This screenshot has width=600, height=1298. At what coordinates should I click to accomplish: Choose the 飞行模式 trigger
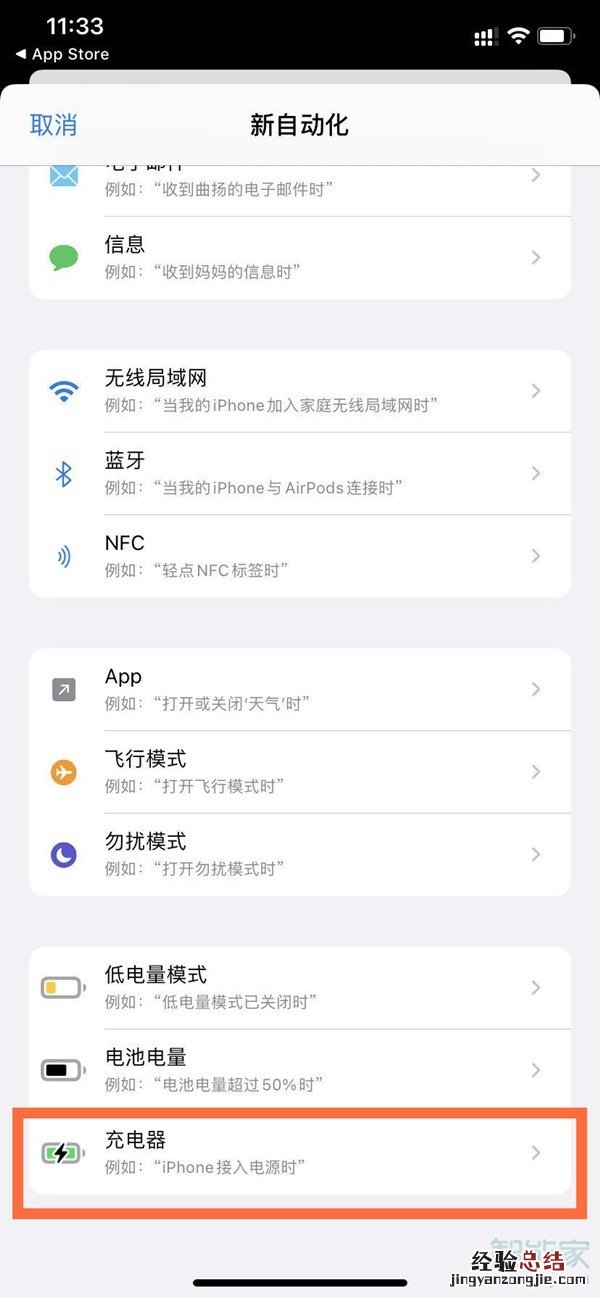coord(300,771)
